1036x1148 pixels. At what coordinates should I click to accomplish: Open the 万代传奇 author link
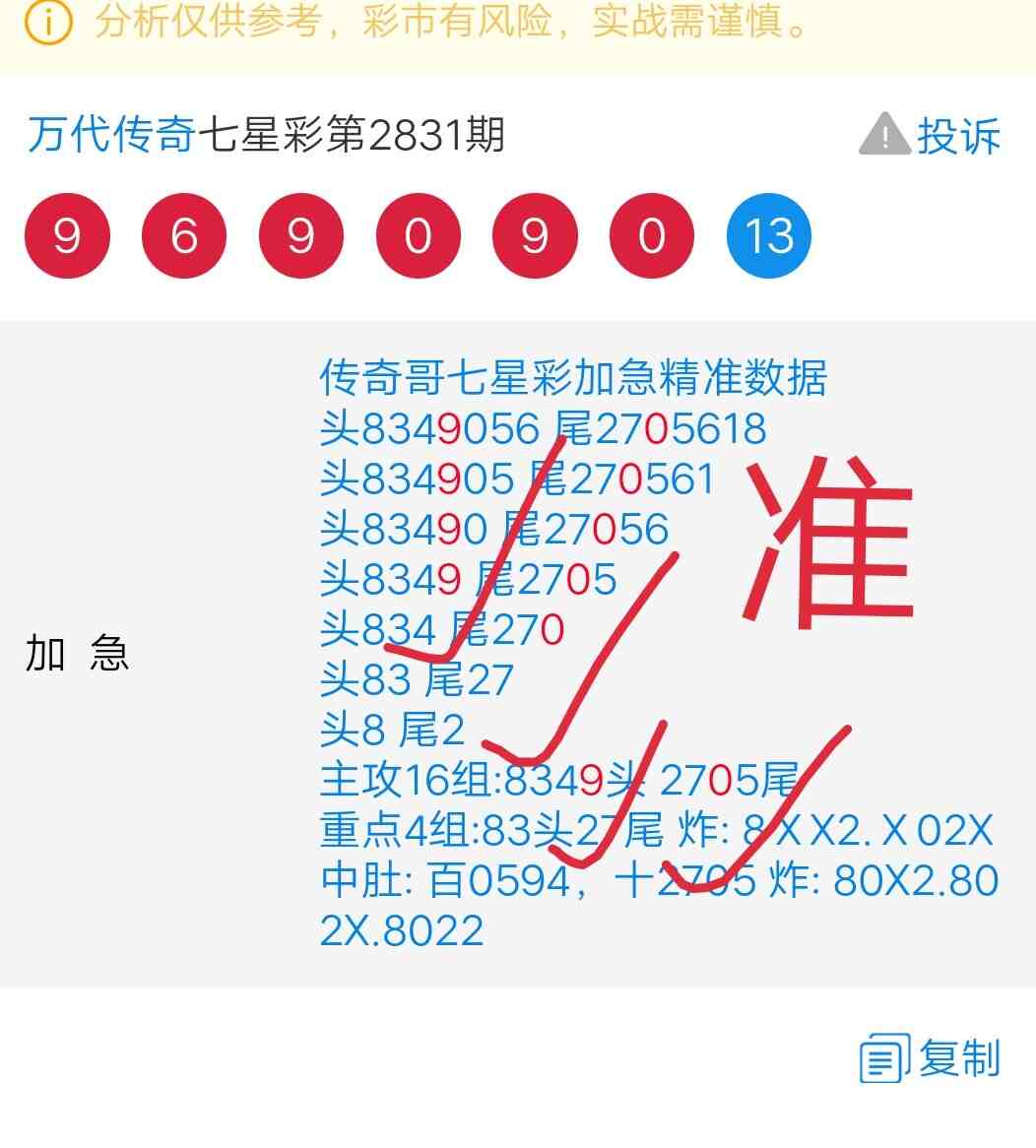pyautogui.click(x=111, y=135)
